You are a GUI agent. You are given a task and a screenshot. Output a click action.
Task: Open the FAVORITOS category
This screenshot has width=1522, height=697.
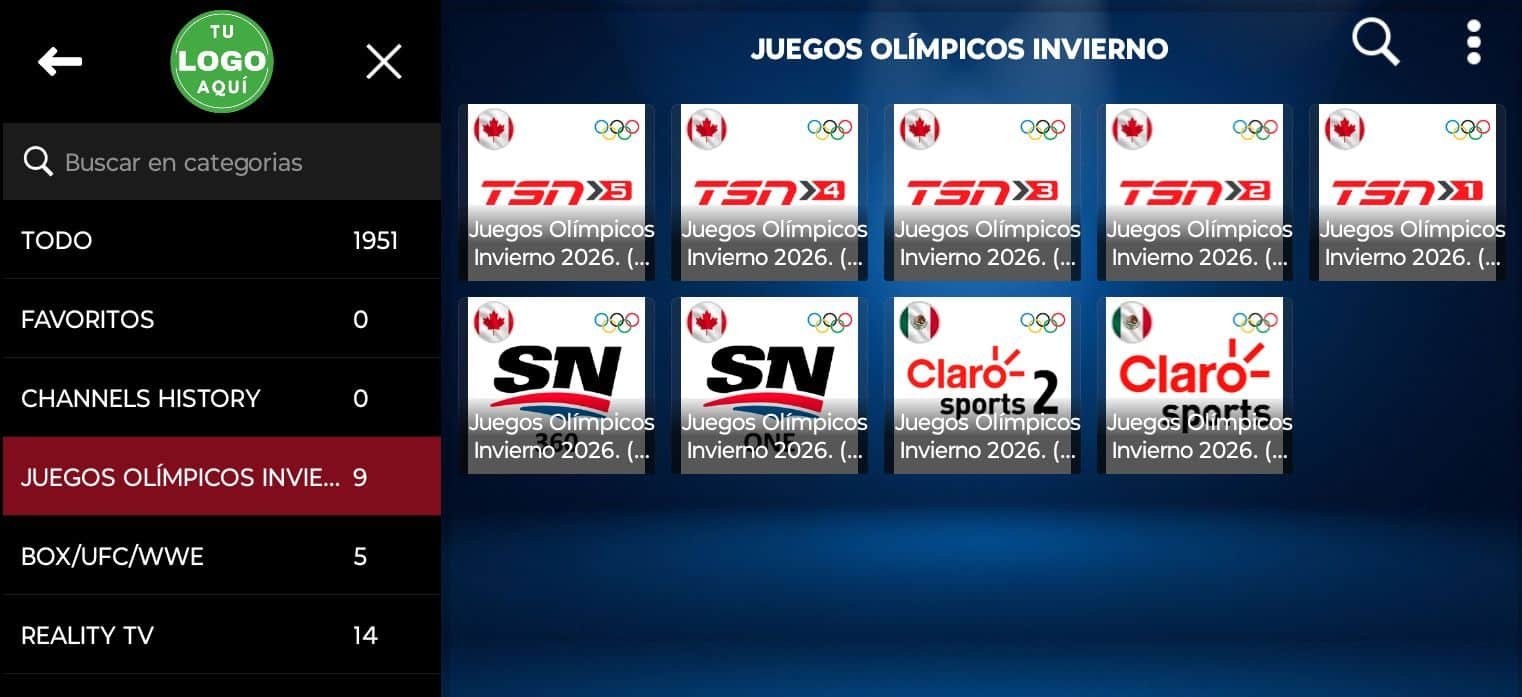pos(220,319)
